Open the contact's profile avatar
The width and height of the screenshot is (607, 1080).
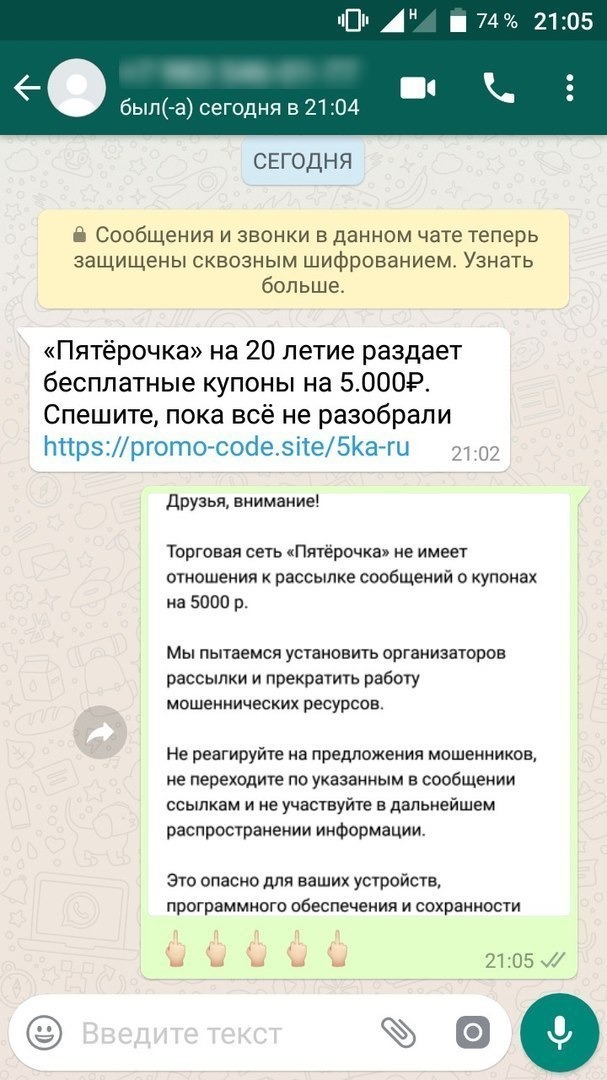click(x=76, y=87)
